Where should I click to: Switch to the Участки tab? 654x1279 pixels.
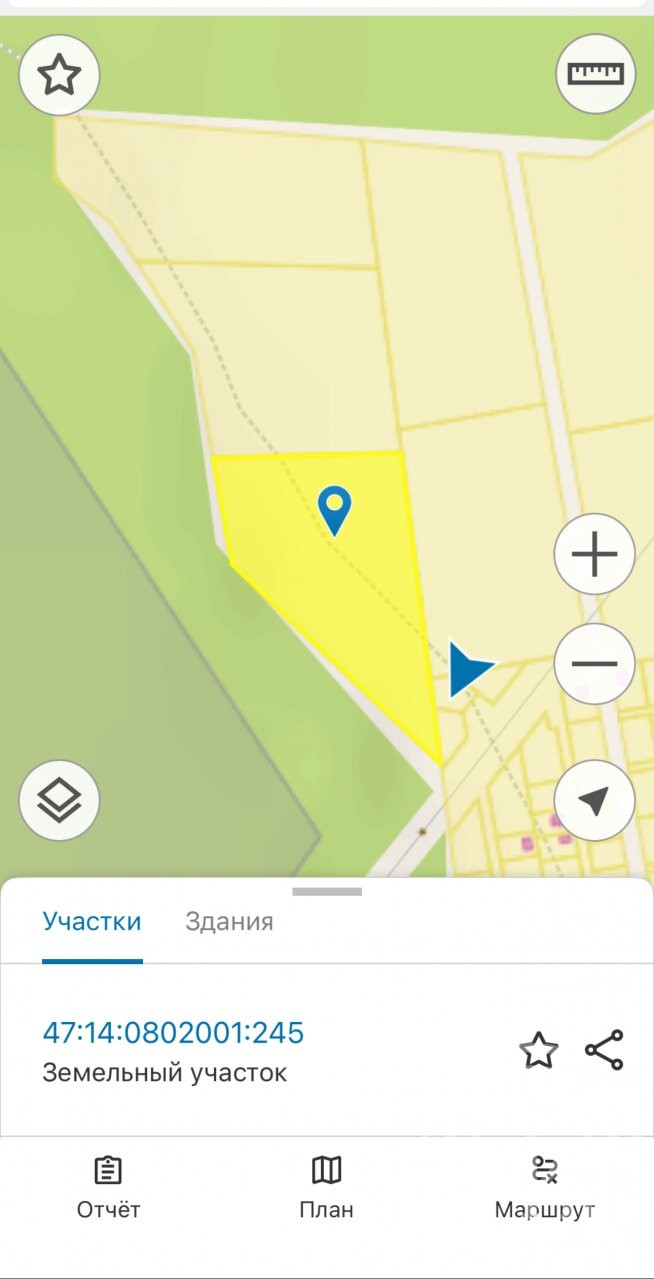[92, 922]
